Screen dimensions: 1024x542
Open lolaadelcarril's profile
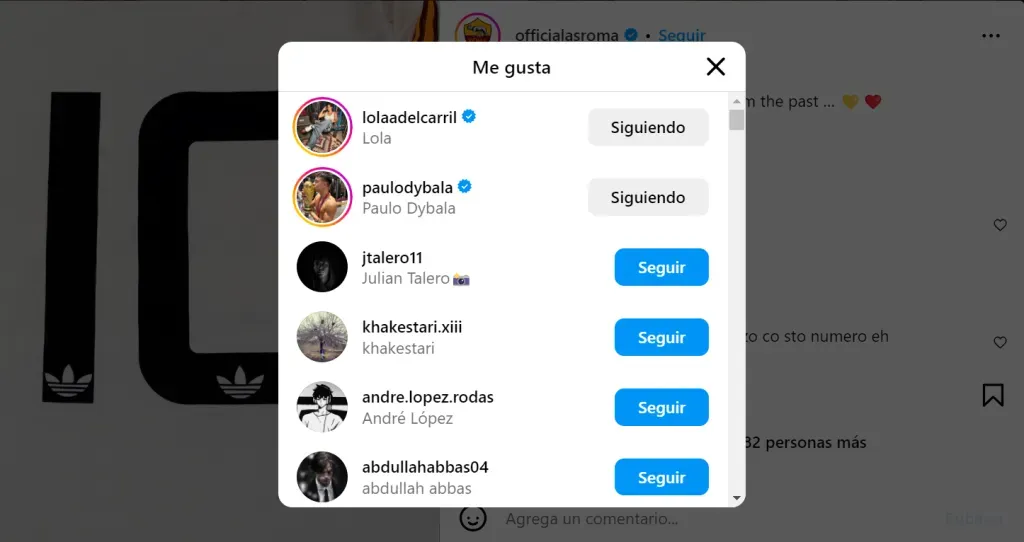point(409,117)
